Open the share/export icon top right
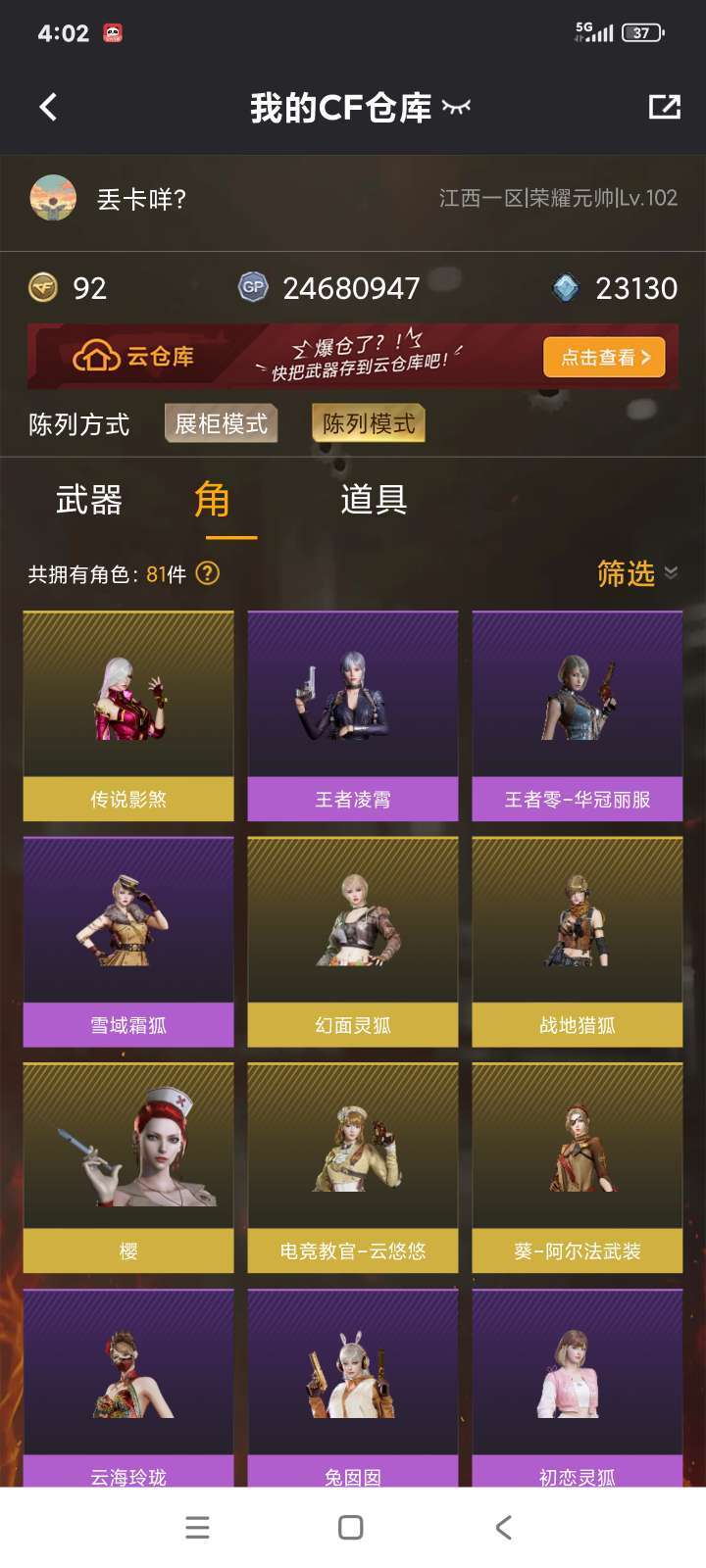The width and height of the screenshot is (706, 1568). click(x=663, y=107)
